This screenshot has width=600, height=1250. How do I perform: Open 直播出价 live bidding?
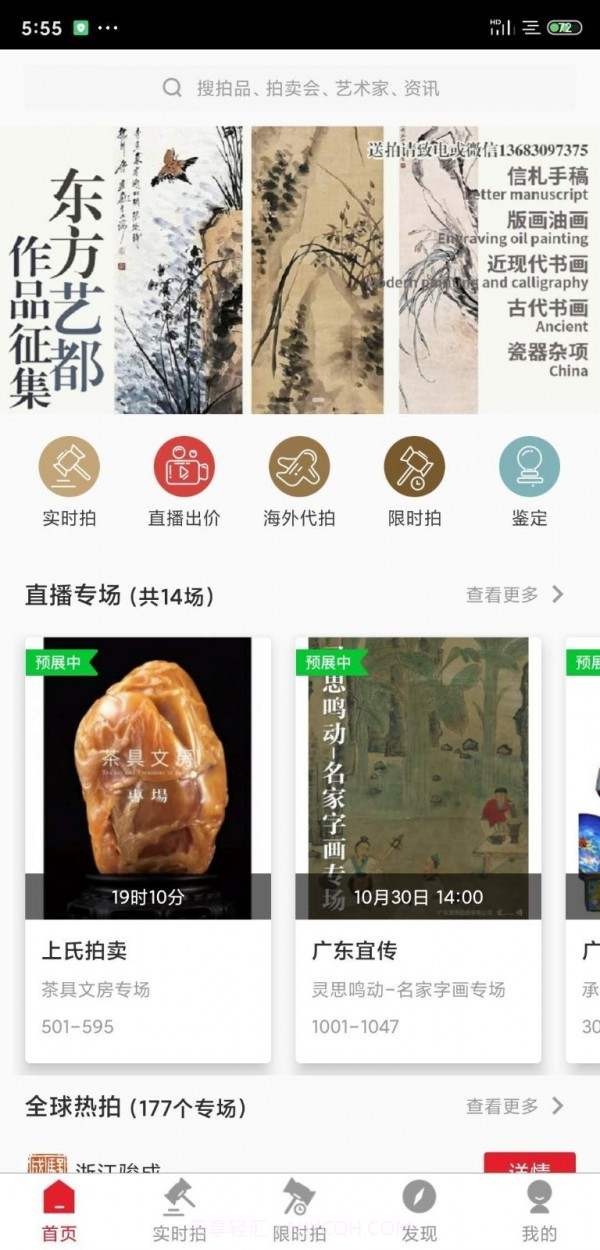pos(184,481)
